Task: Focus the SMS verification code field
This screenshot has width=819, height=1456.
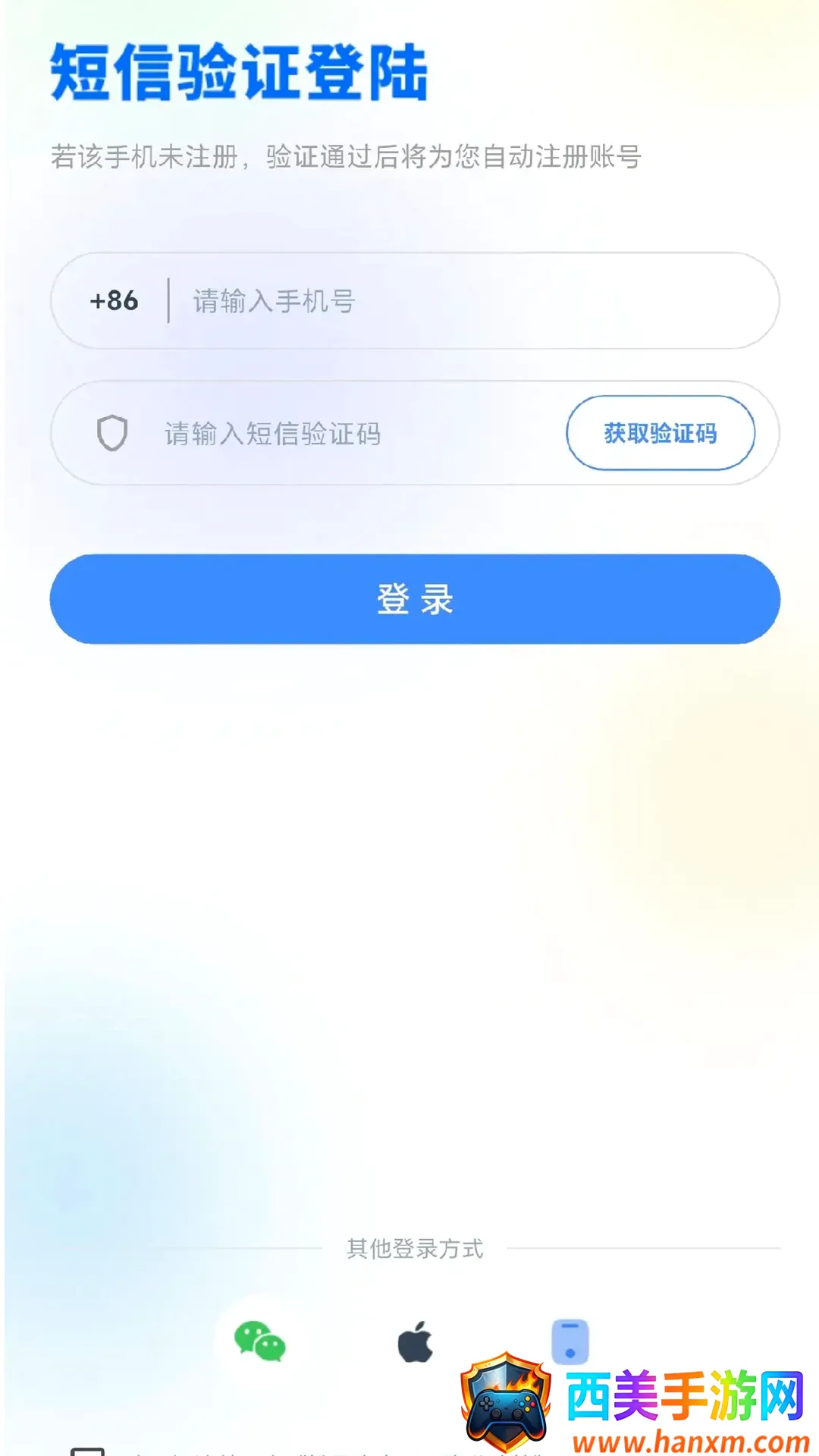Action: (x=326, y=434)
